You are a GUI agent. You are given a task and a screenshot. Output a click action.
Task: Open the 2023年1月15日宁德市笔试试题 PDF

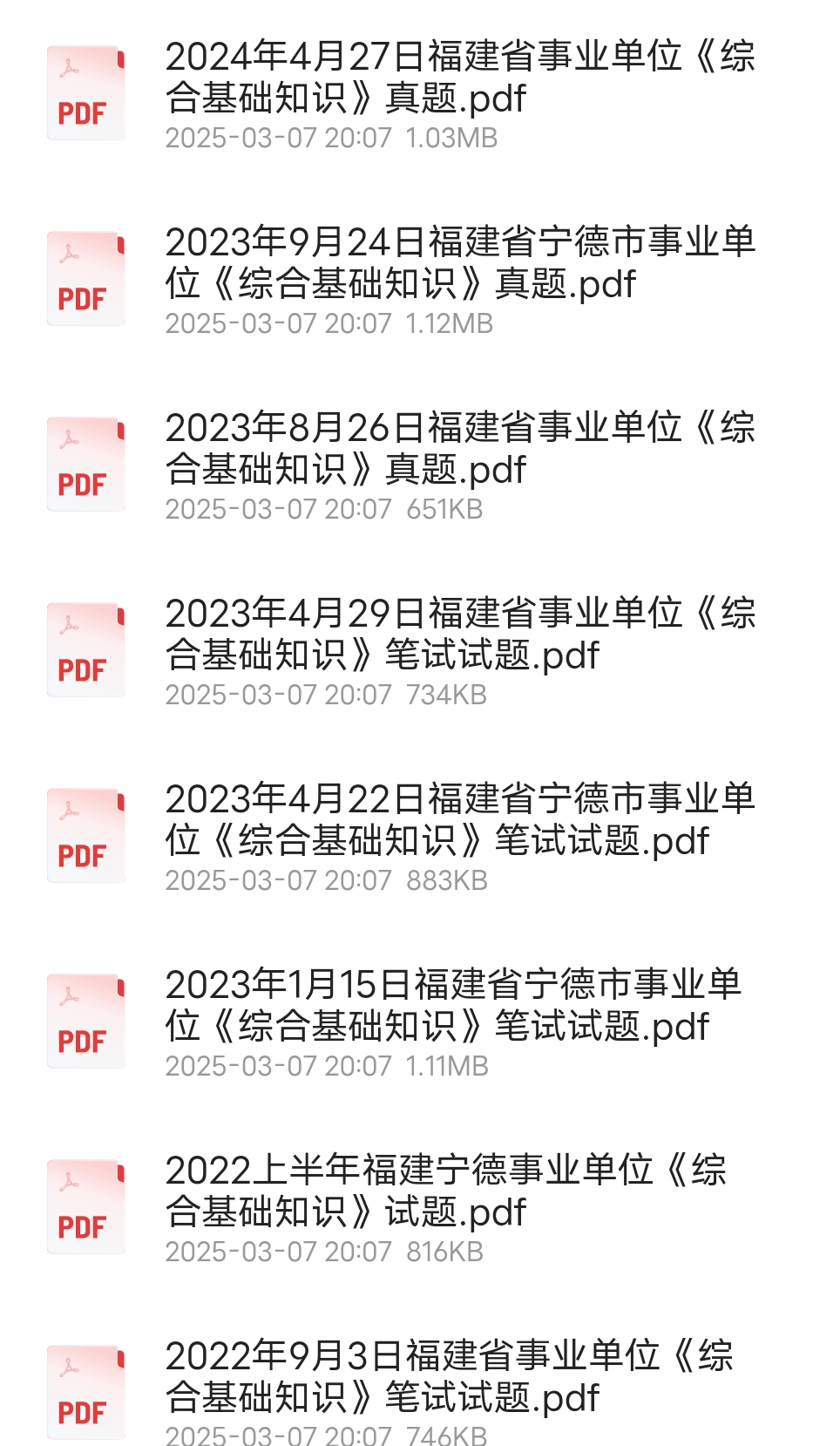pos(420,1022)
